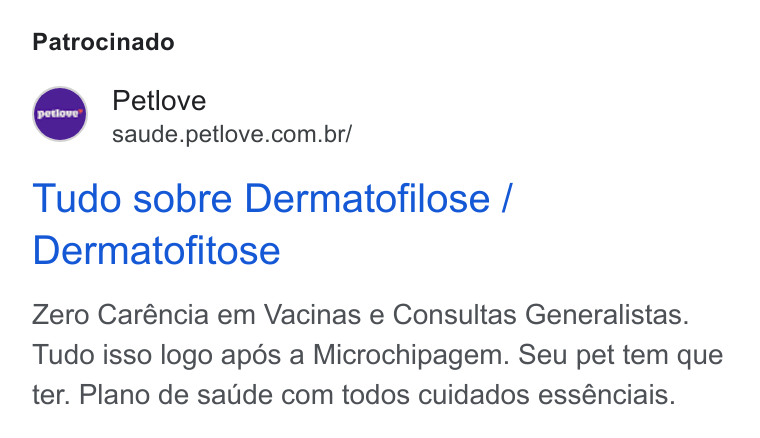Viewport: 760px width, 438px height.
Task: Tap the saude.petlove.com.br site address
Action: click(232, 135)
